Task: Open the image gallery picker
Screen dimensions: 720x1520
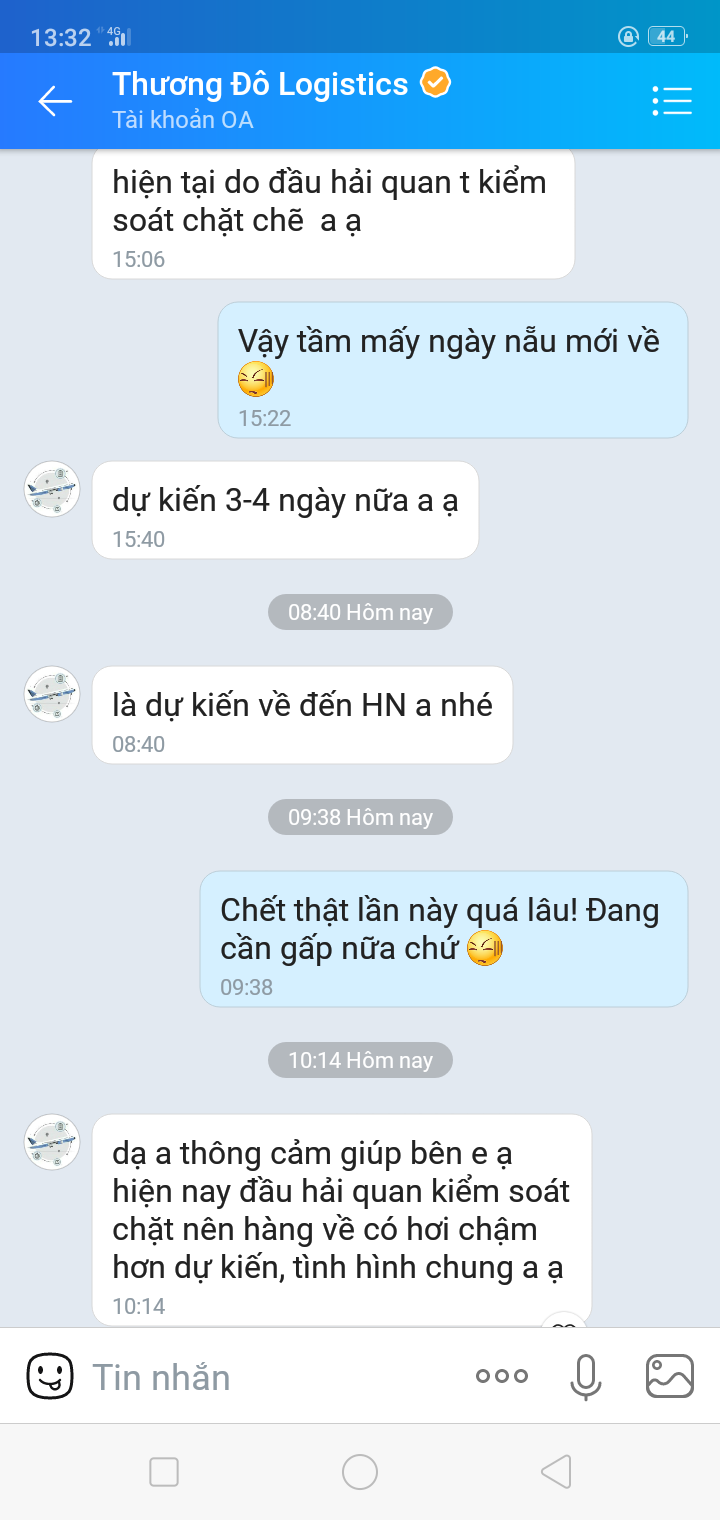Action: (x=668, y=1375)
